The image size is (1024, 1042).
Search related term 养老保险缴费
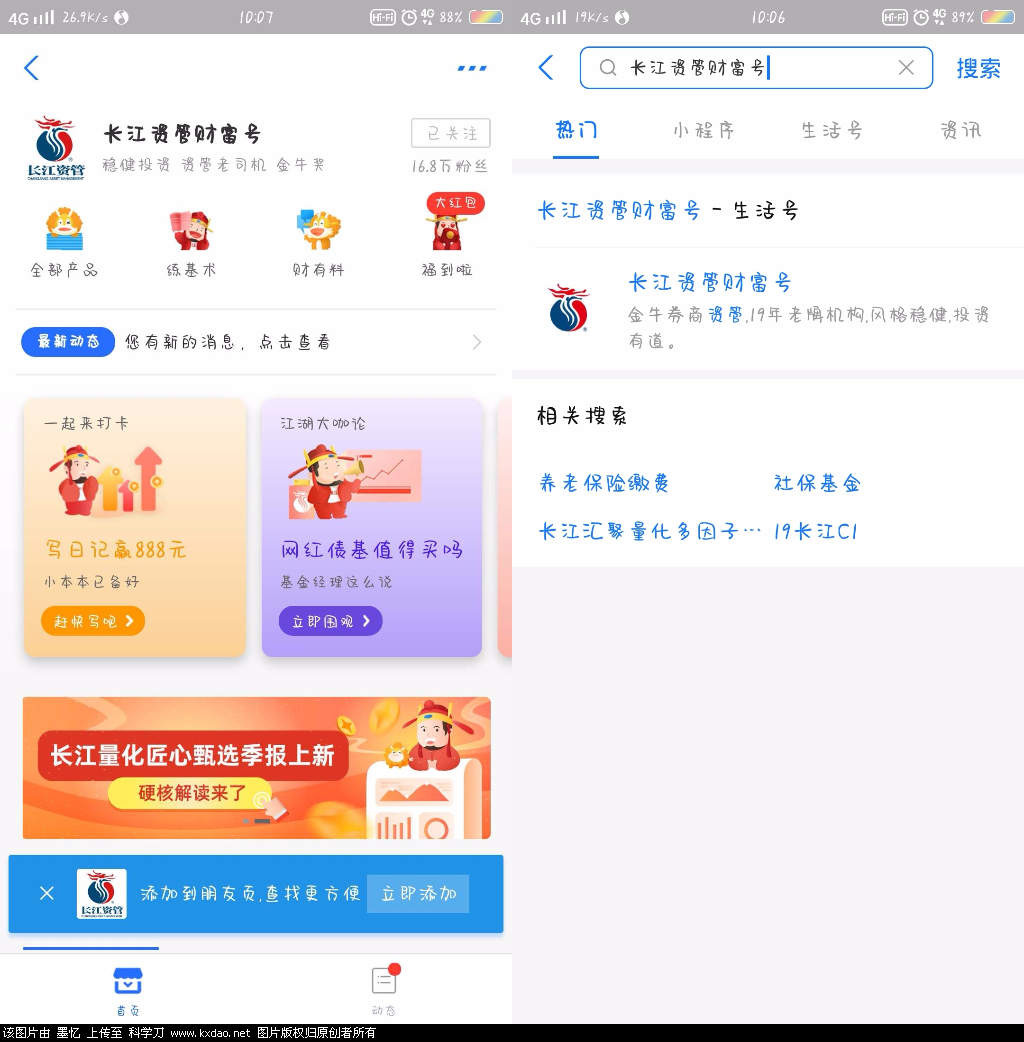[x=604, y=483]
